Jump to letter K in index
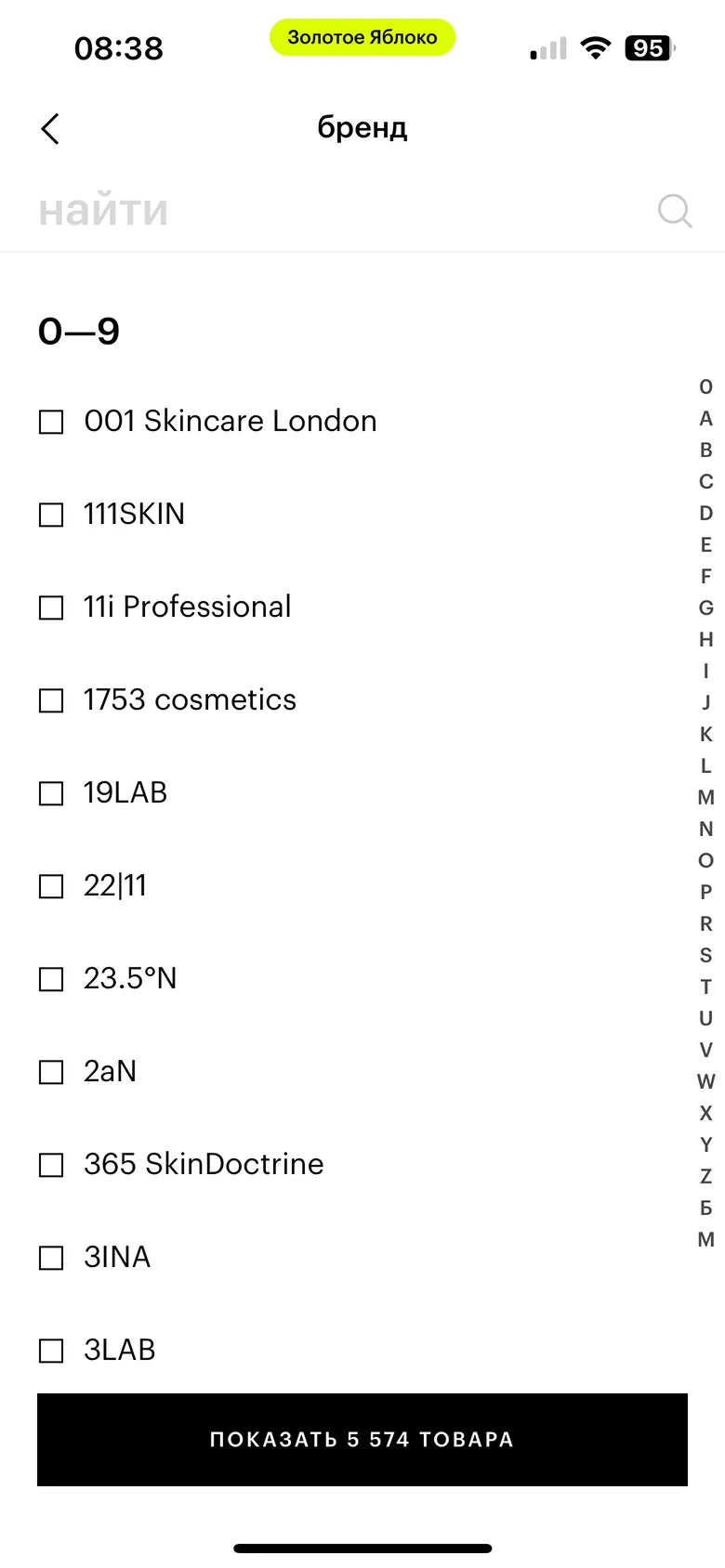Screen dimensions: 725x1568 (x=706, y=735)
